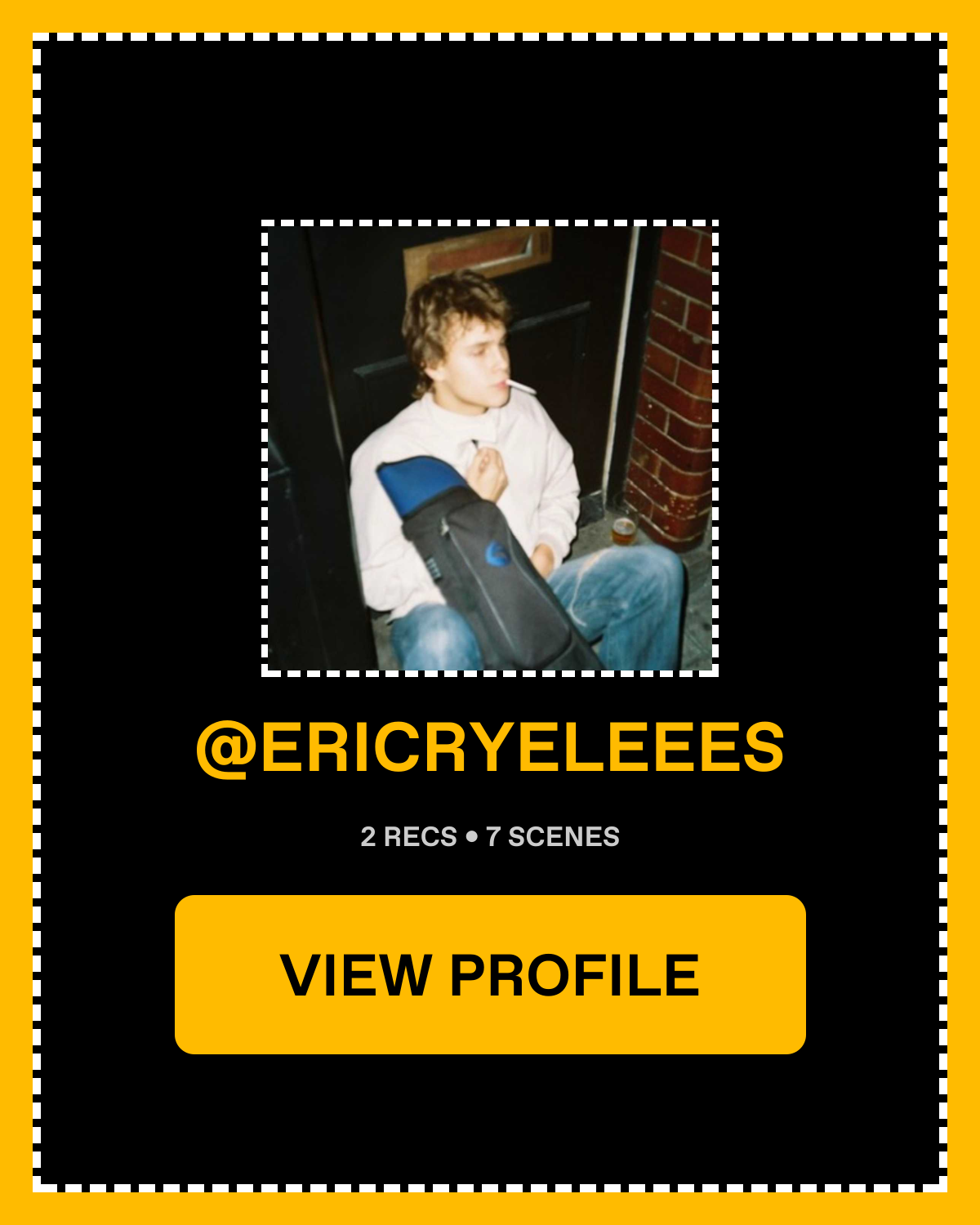Tap the View Profile button
Image resolution: width=980 pixels, height=1225 pixels.
(x=490, y=974)
